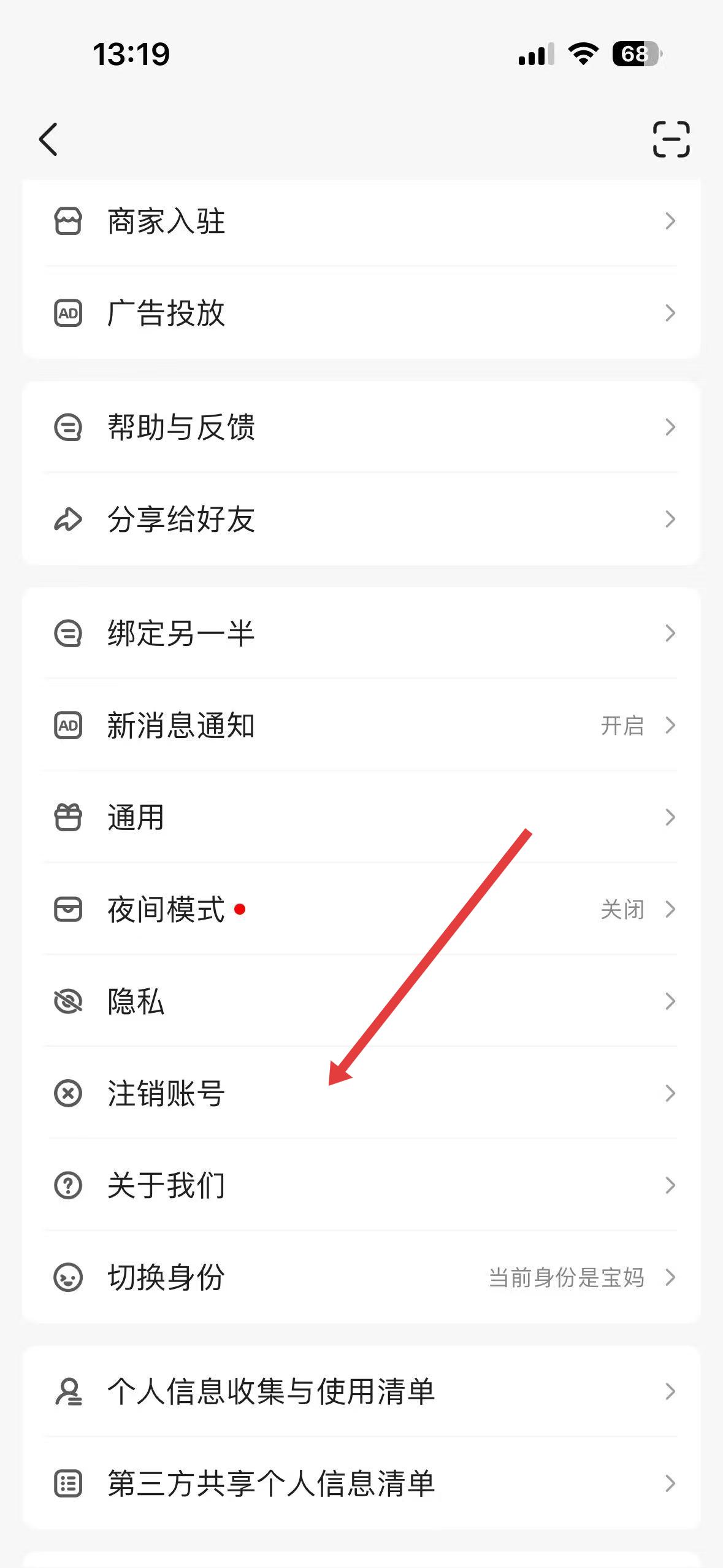Select 分享给好友 to share with friends
Image resolution: width=723 pixels, height=1568 pixels.
361,519
